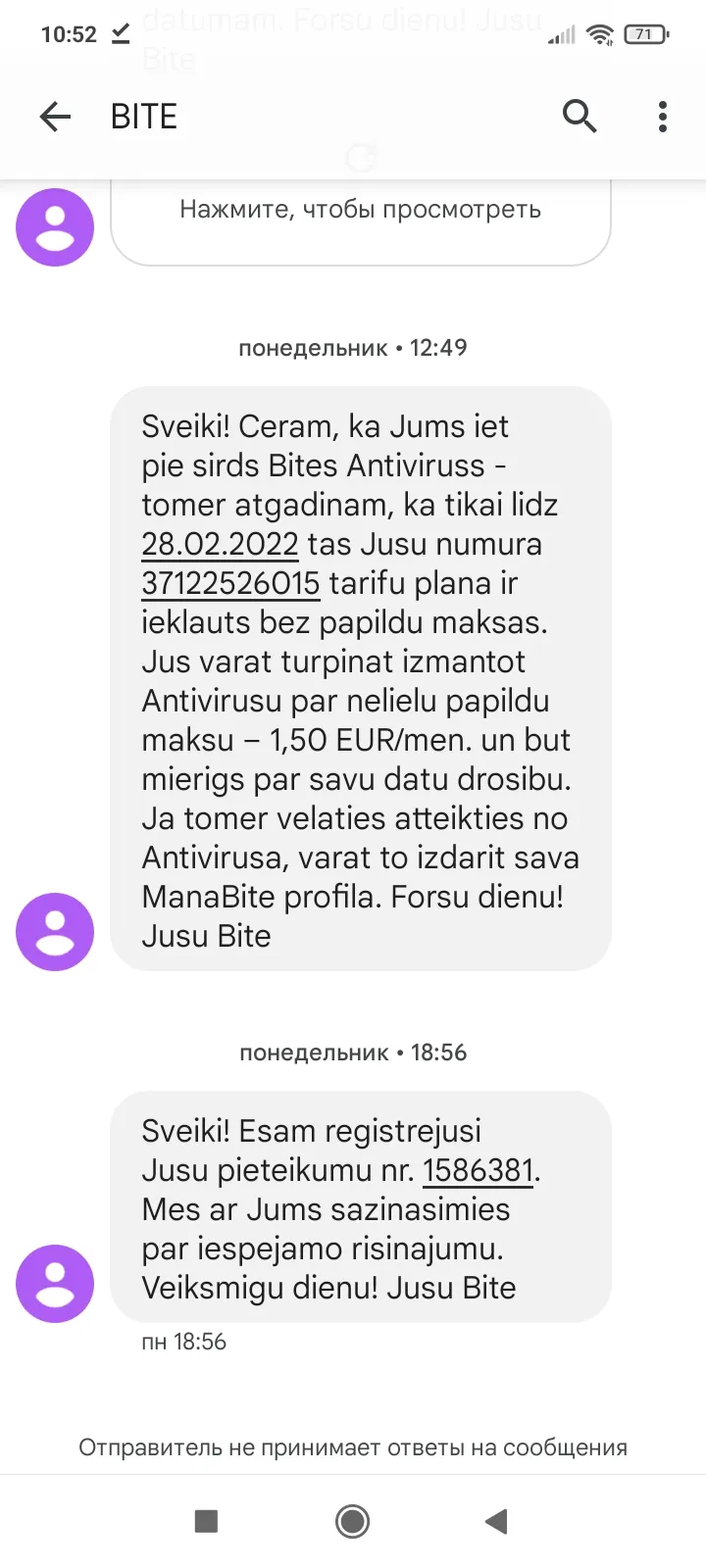The height and width of the screenshot is (1568, 706).
Task: Tap the 'Нажмите, чтобы просмотреть' message bubble
Action: pyautogui.click(x=361, y=221)
